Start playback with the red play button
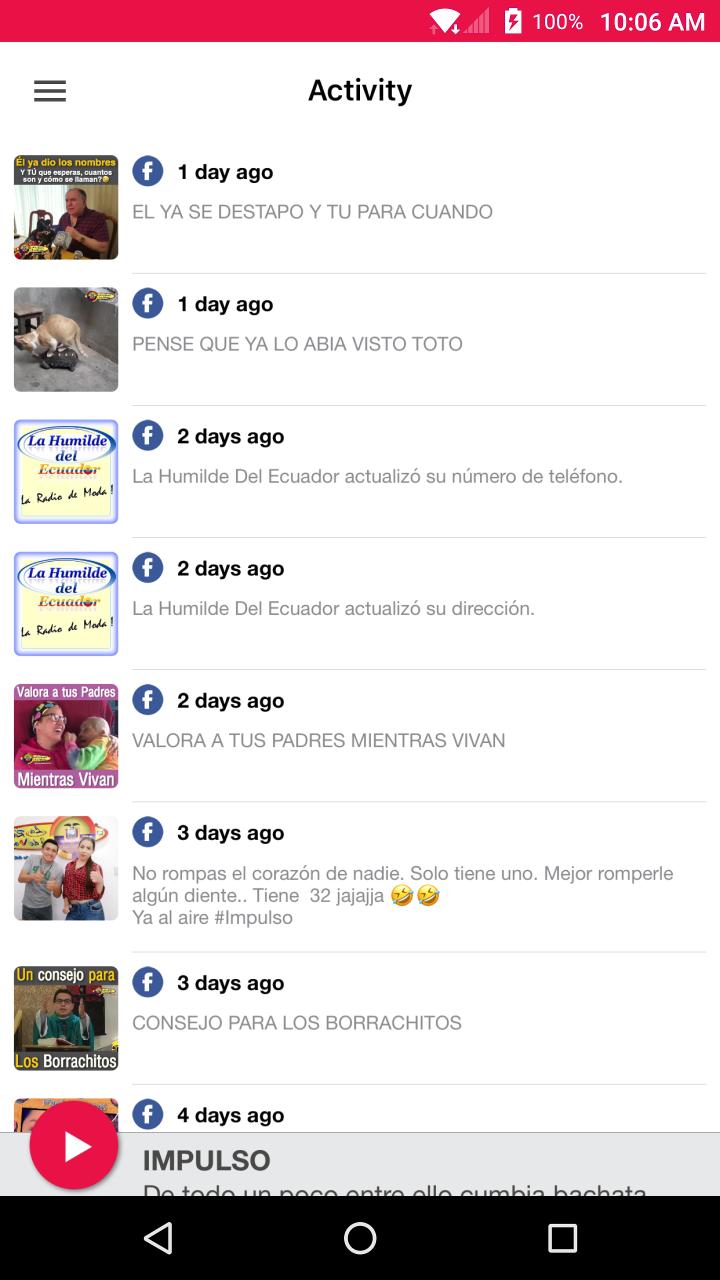 click(x=74, y=1146)
